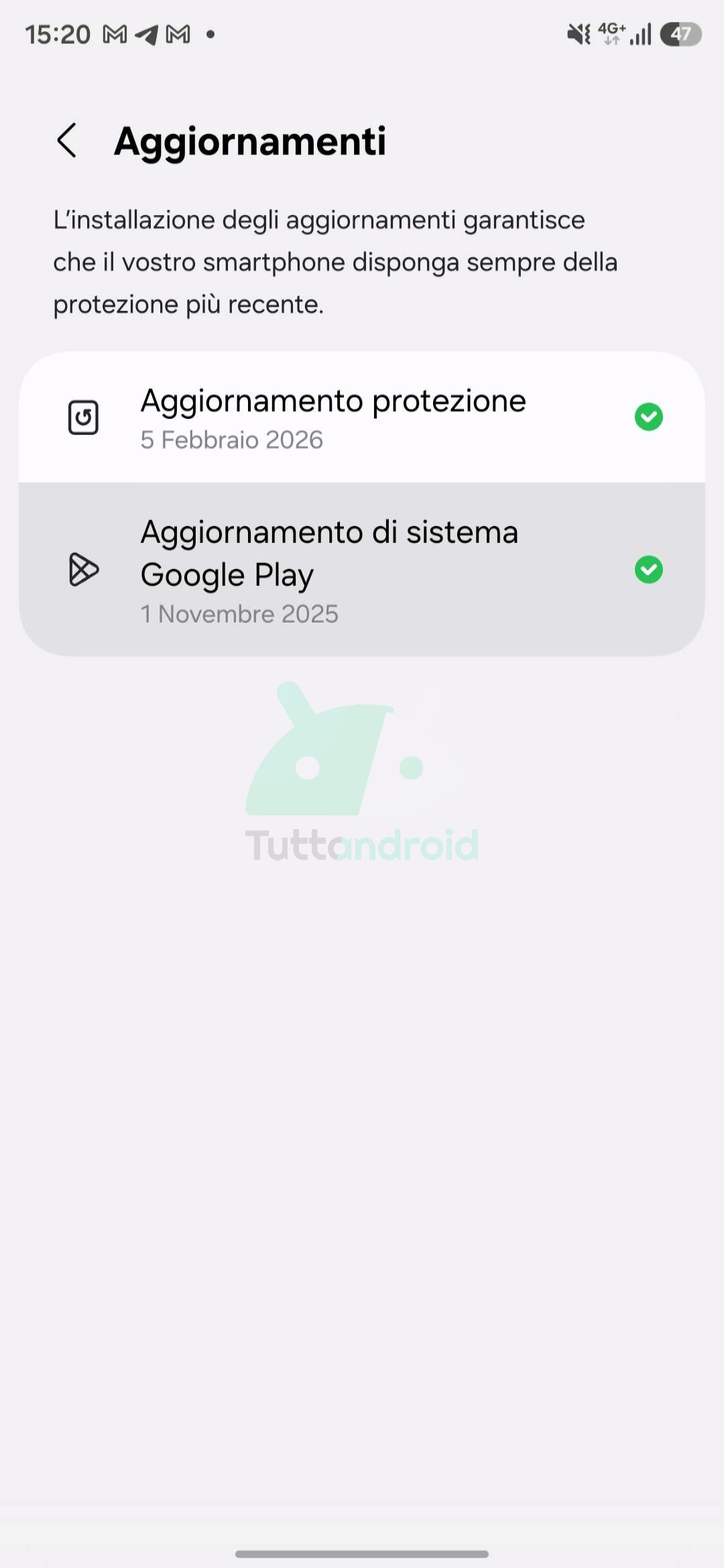Open the 5 Febbraio 2026 update details
The height and width of the screenshot is (1568, 724).
point(232,440)
